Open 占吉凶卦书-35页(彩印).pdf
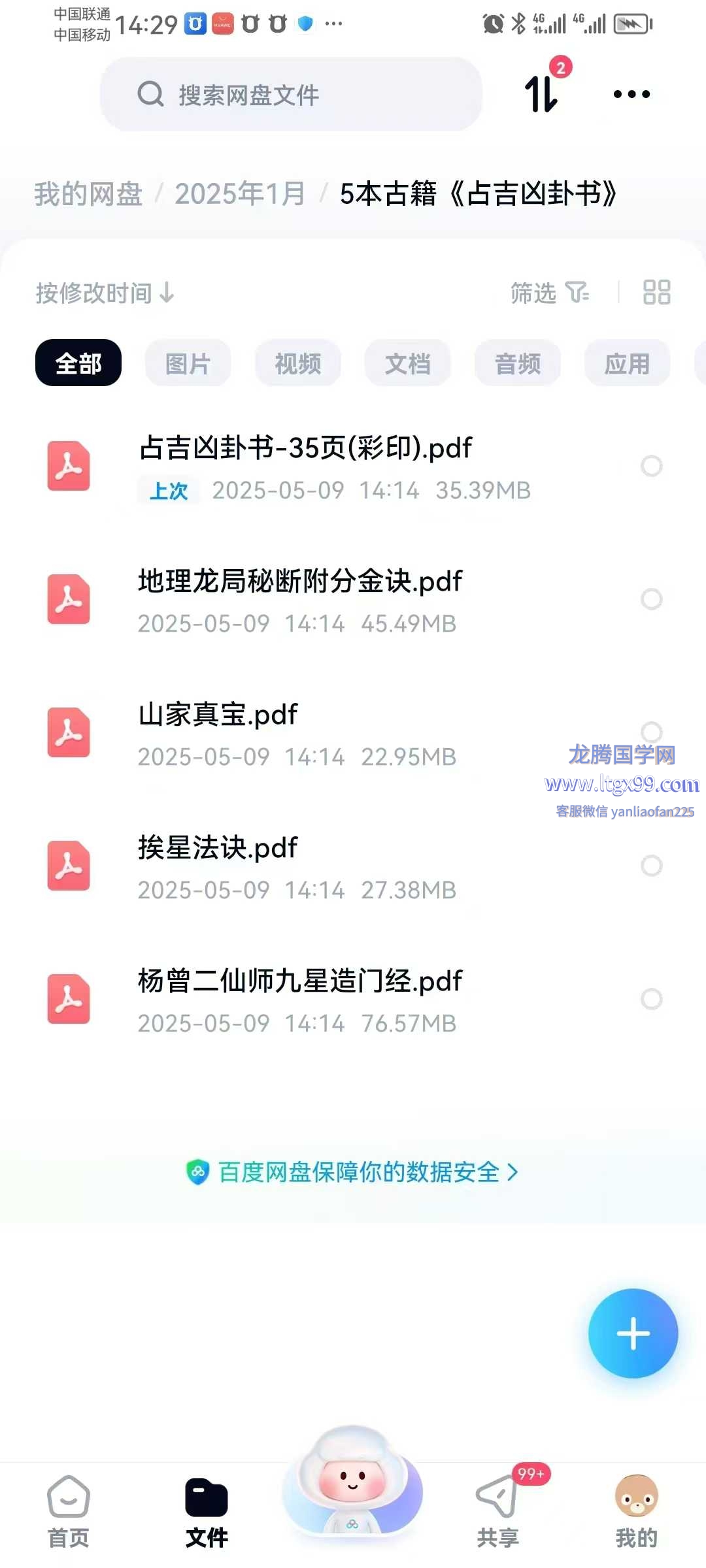The image size is (706, 1568). 305,449
